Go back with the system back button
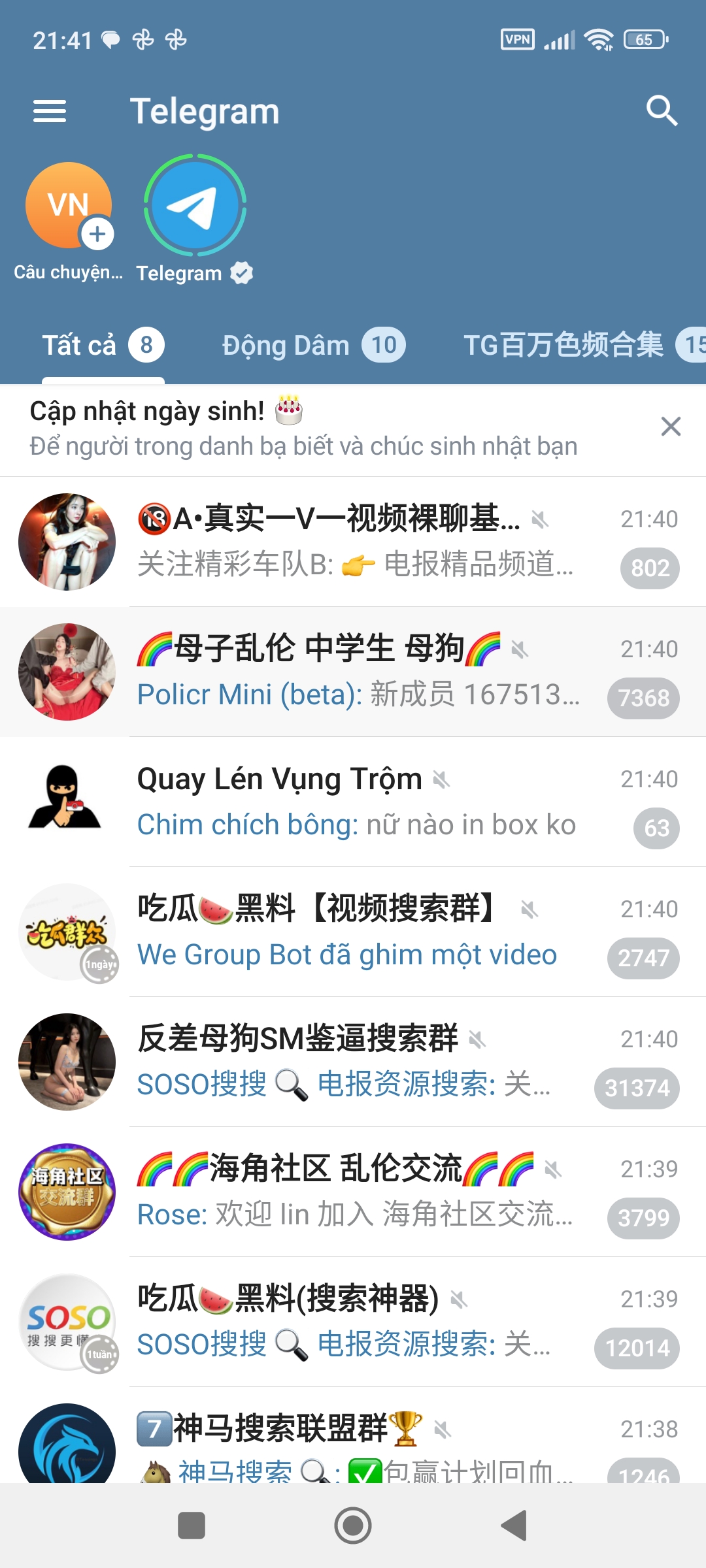Image resolution: width=706 pixels, height=1568 pixels. pos(514,1526)
